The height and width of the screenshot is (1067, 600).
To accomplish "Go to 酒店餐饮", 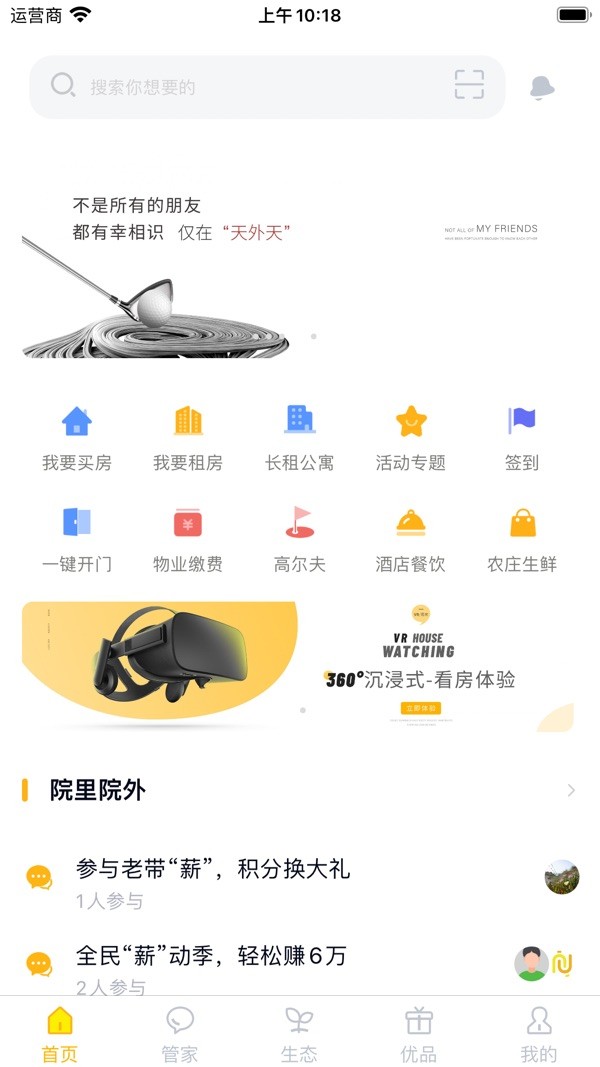I will pyautogui.click(x=411, y=540).
